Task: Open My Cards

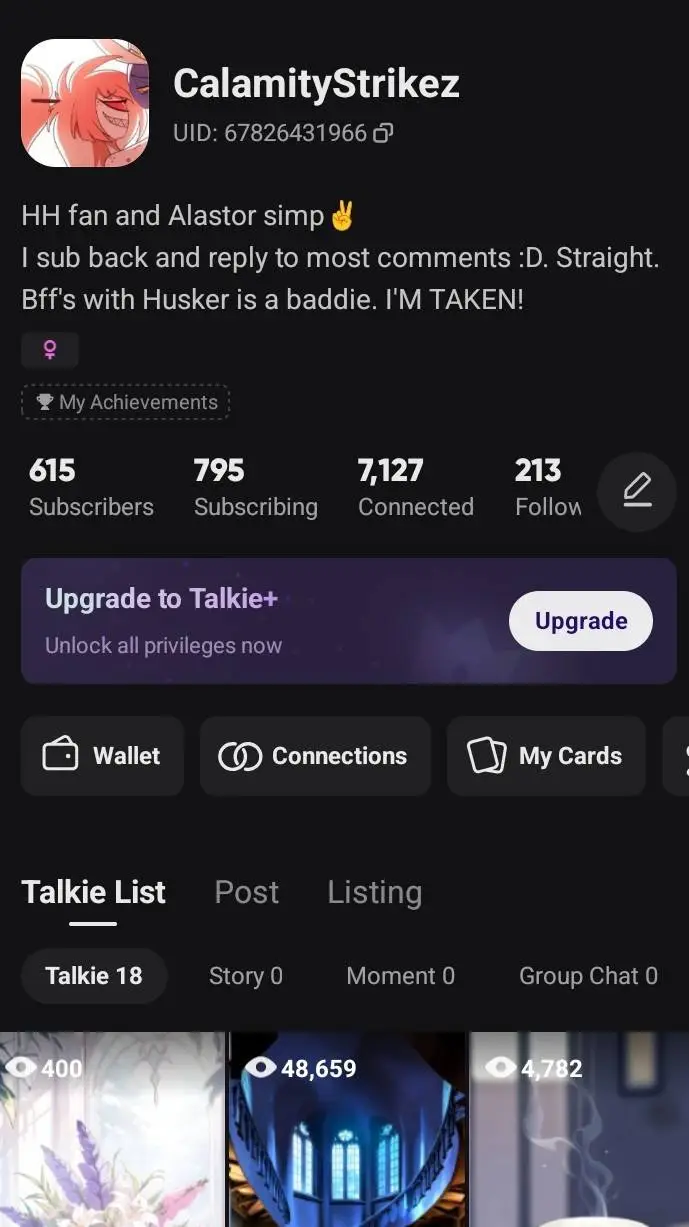Action: coord(546,756)
